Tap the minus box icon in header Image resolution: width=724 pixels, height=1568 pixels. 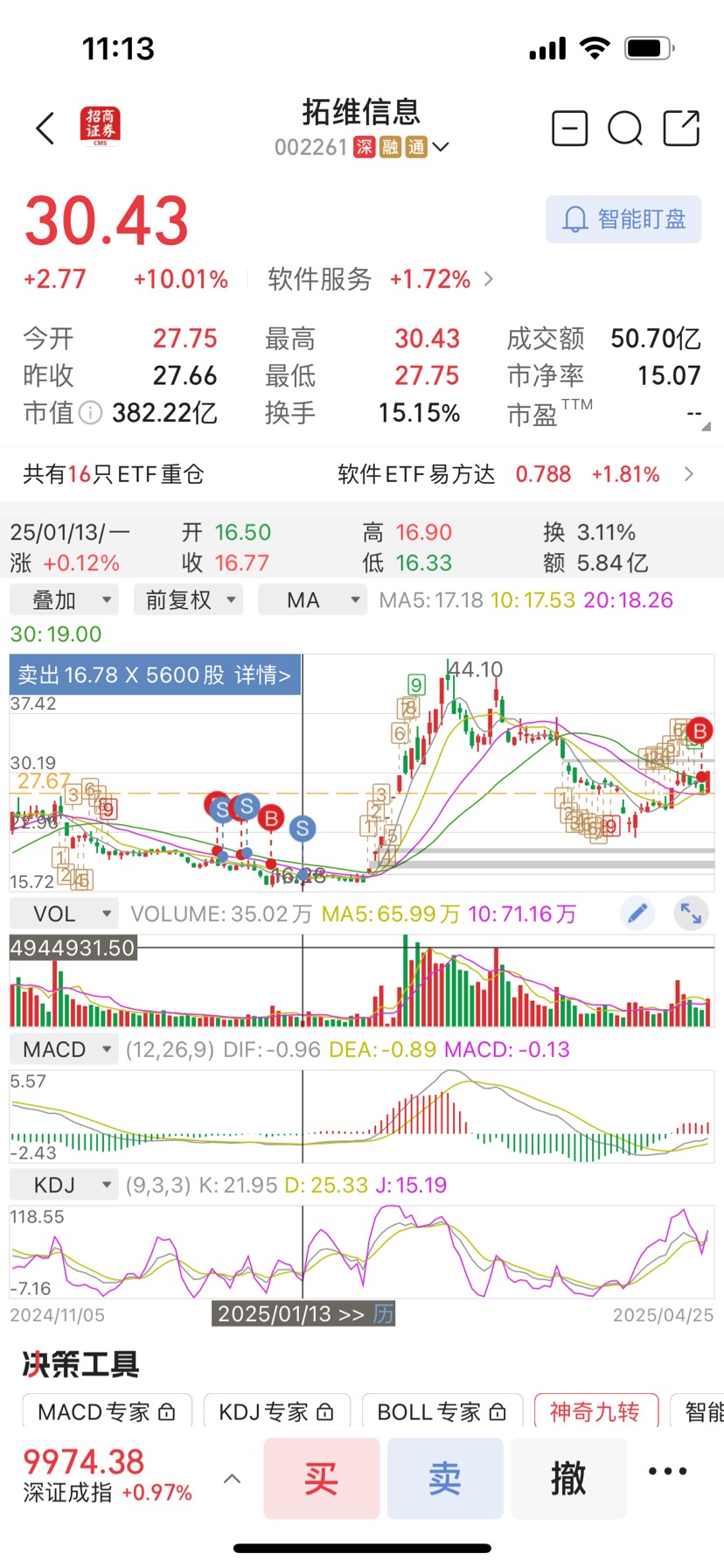[570, 129]
